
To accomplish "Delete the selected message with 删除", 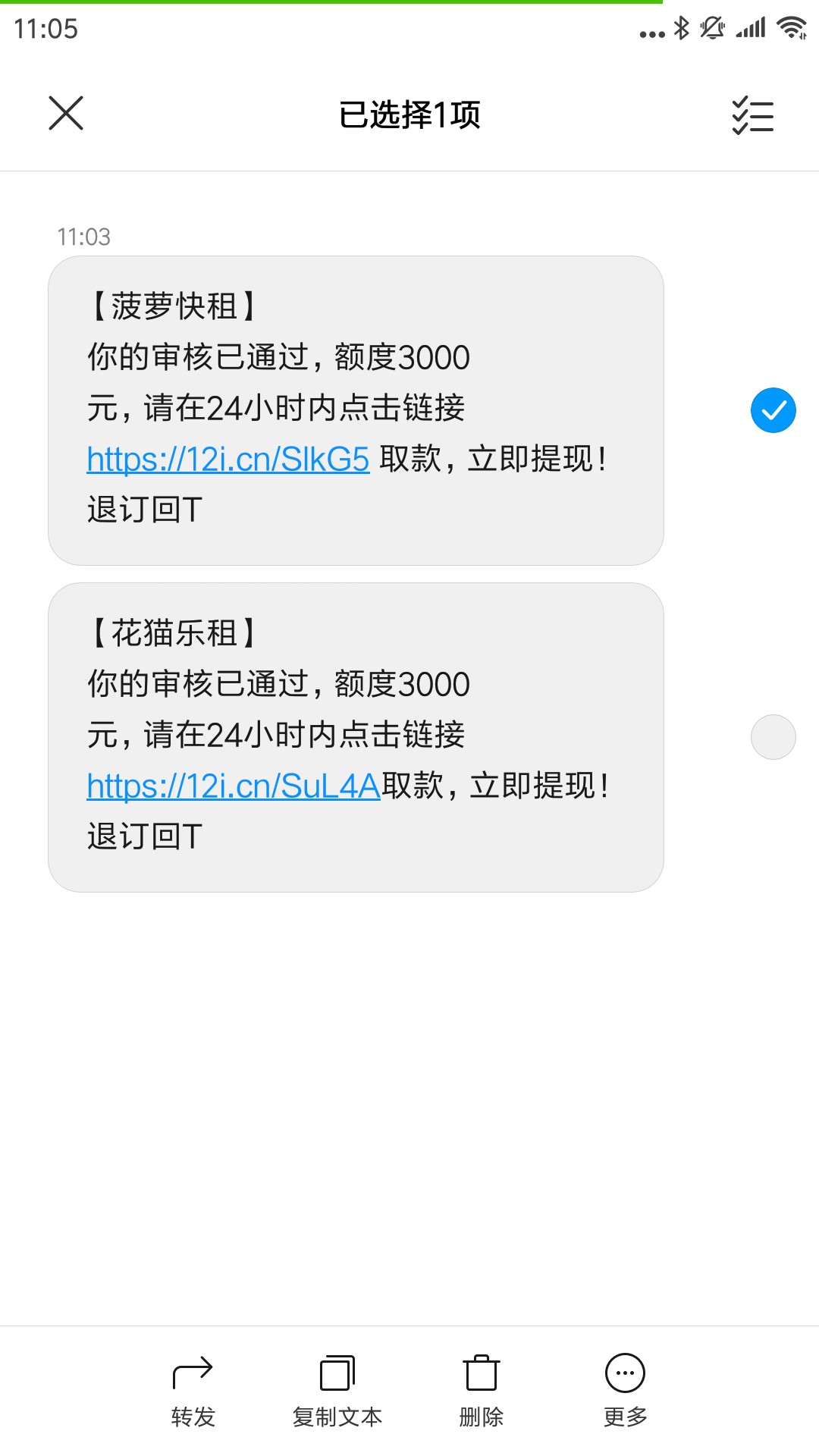I will pyautogui.click(x=481, y=1390).
